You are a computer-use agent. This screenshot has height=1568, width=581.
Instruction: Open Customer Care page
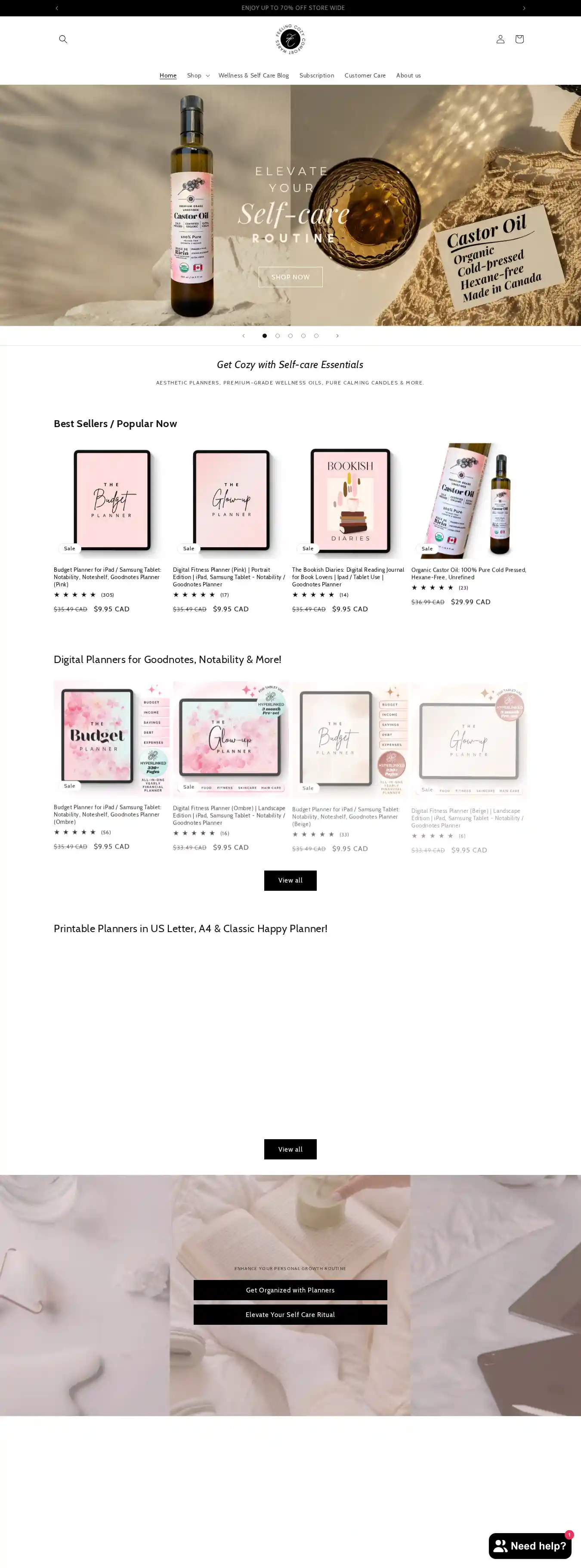(x=365, y=75)
